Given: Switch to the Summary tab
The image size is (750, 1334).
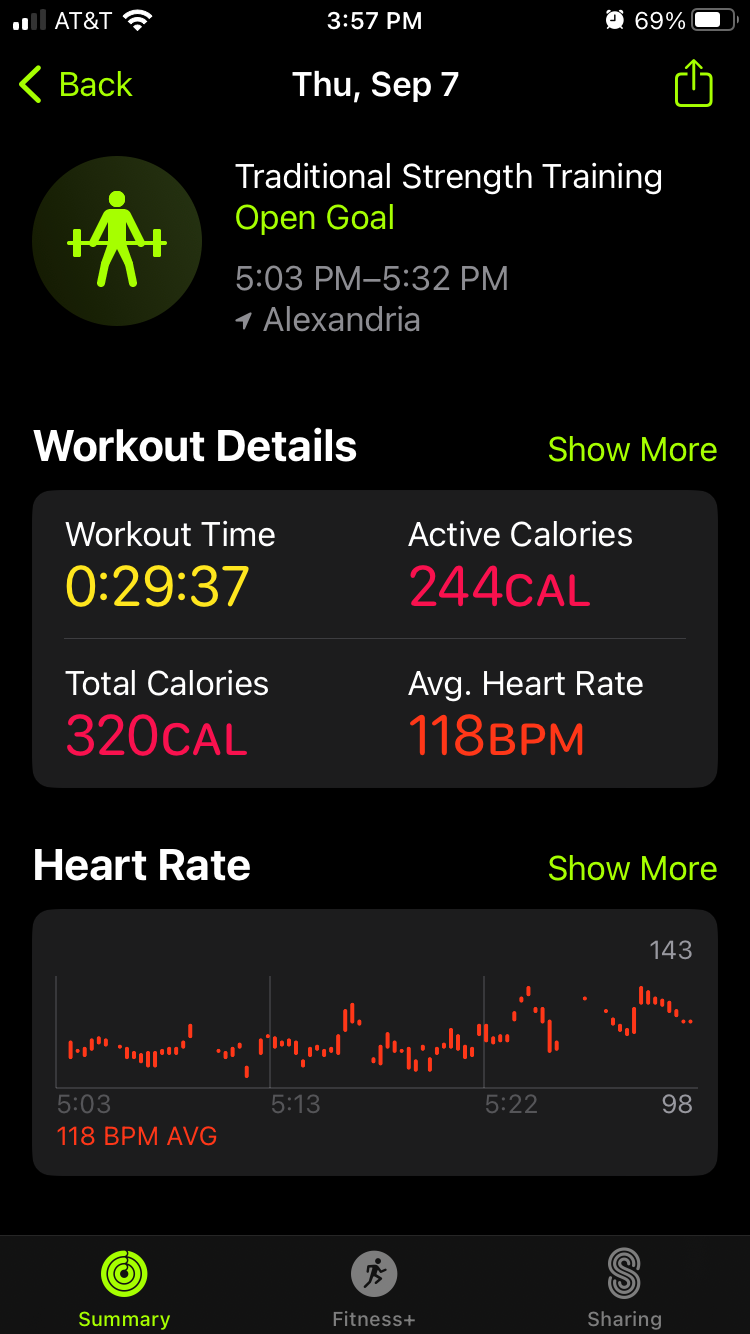Looking at the screenshot, I should tap(124, 1288).
